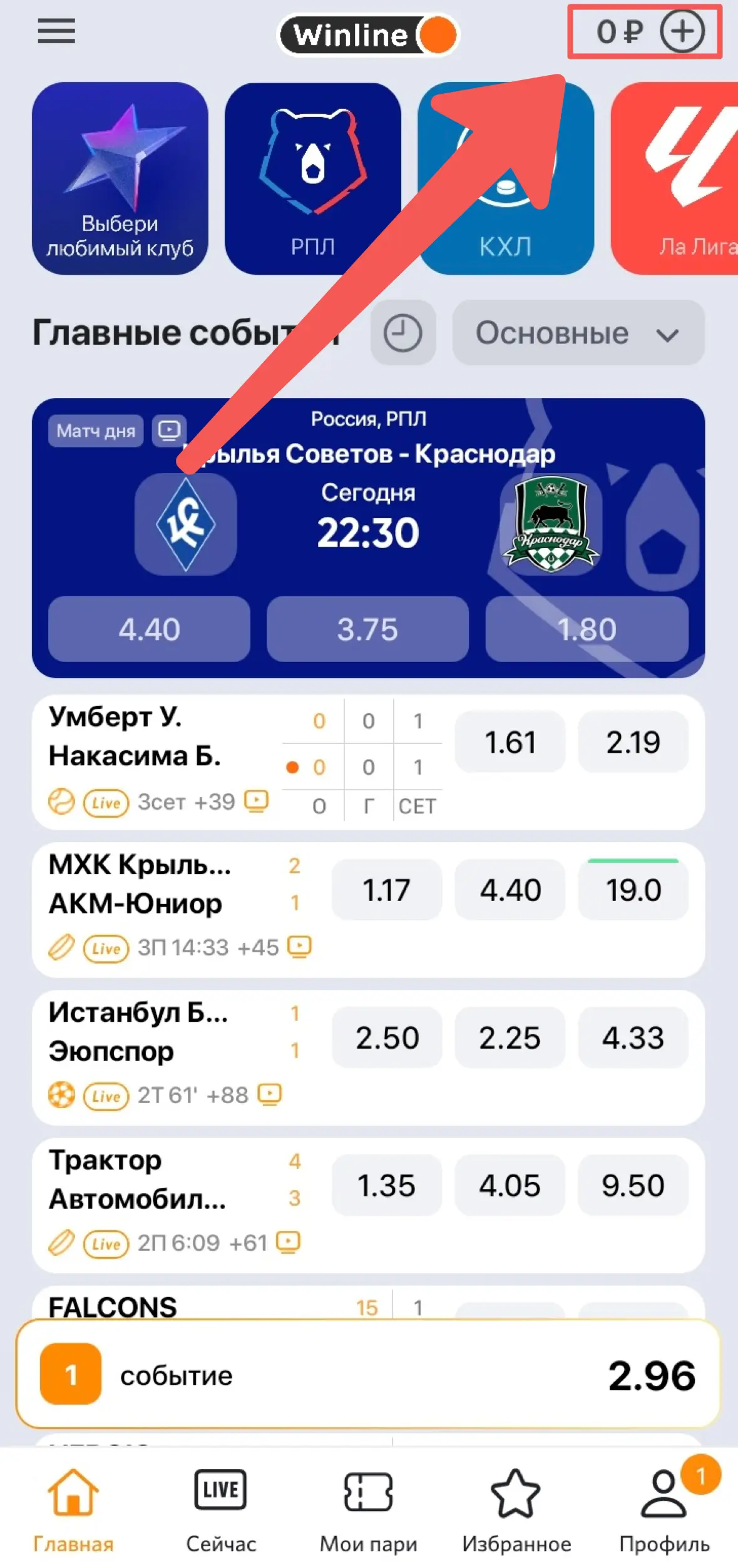Screen dimensions: 738x1568
Task: Pick odds 1.61 for Умберт У.
Action: click(x=510, y=742)
